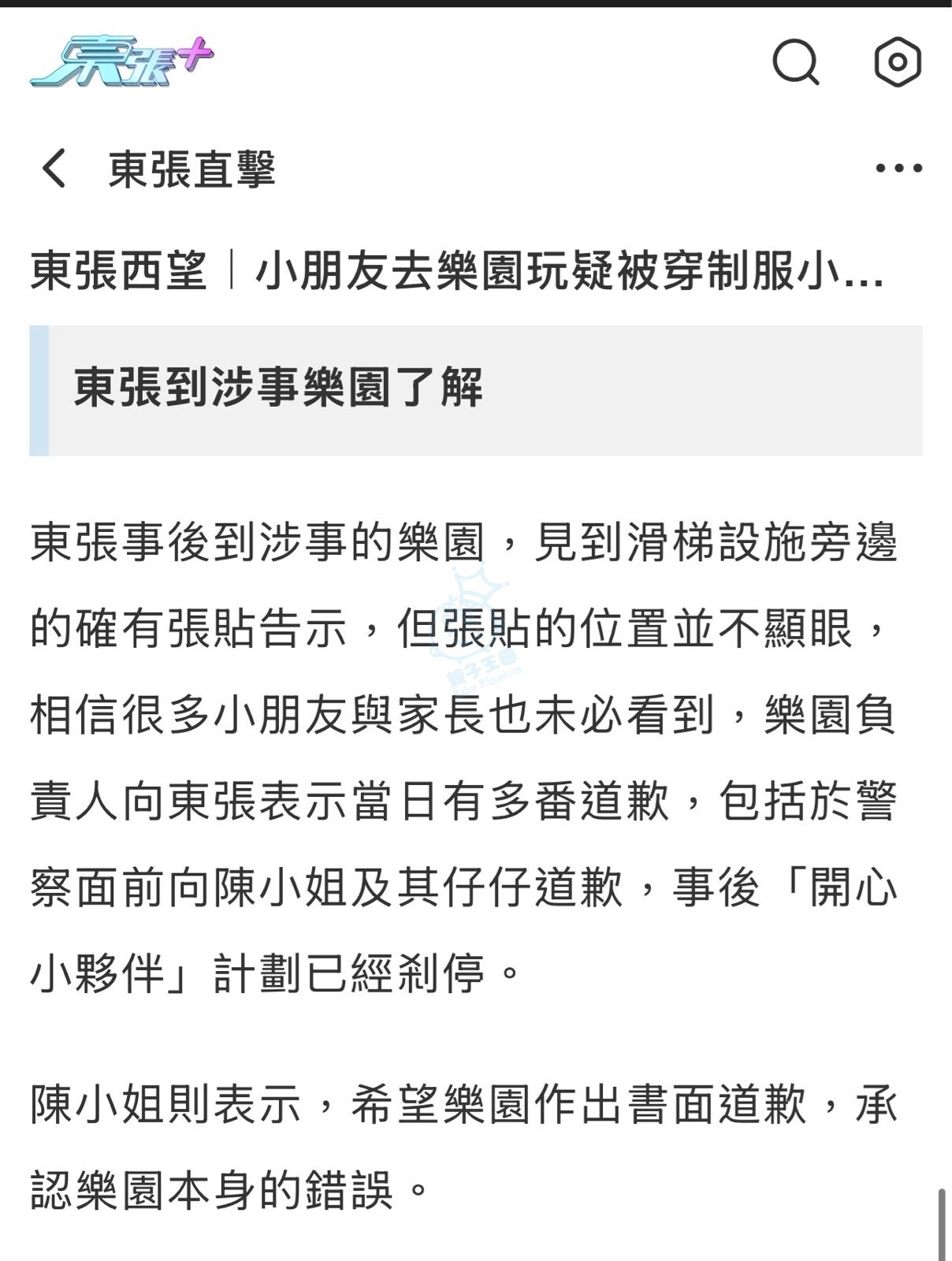This screenshot has width=952, height=1261.
Task: Open the settings hexagon icon
Action: (897, 61)
